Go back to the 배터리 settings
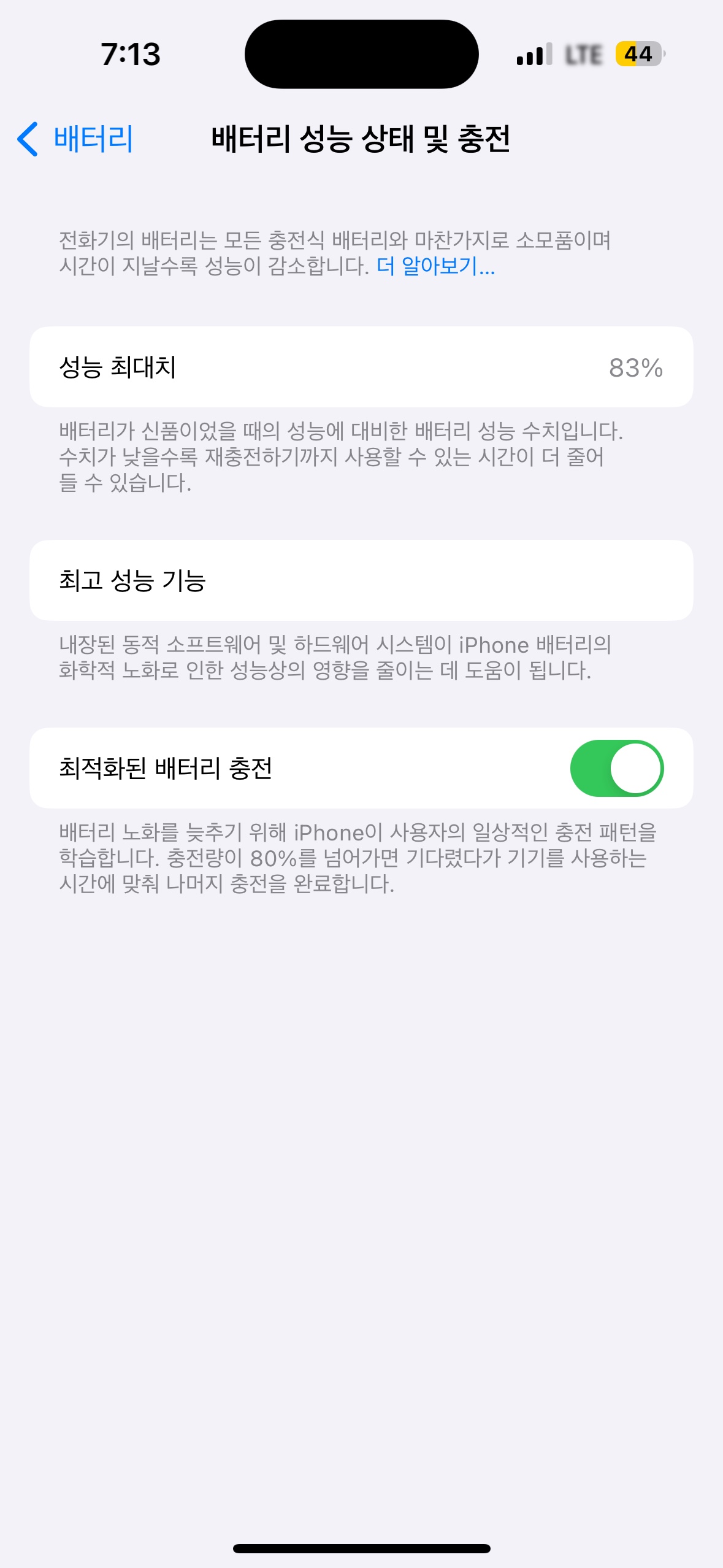 76,139
